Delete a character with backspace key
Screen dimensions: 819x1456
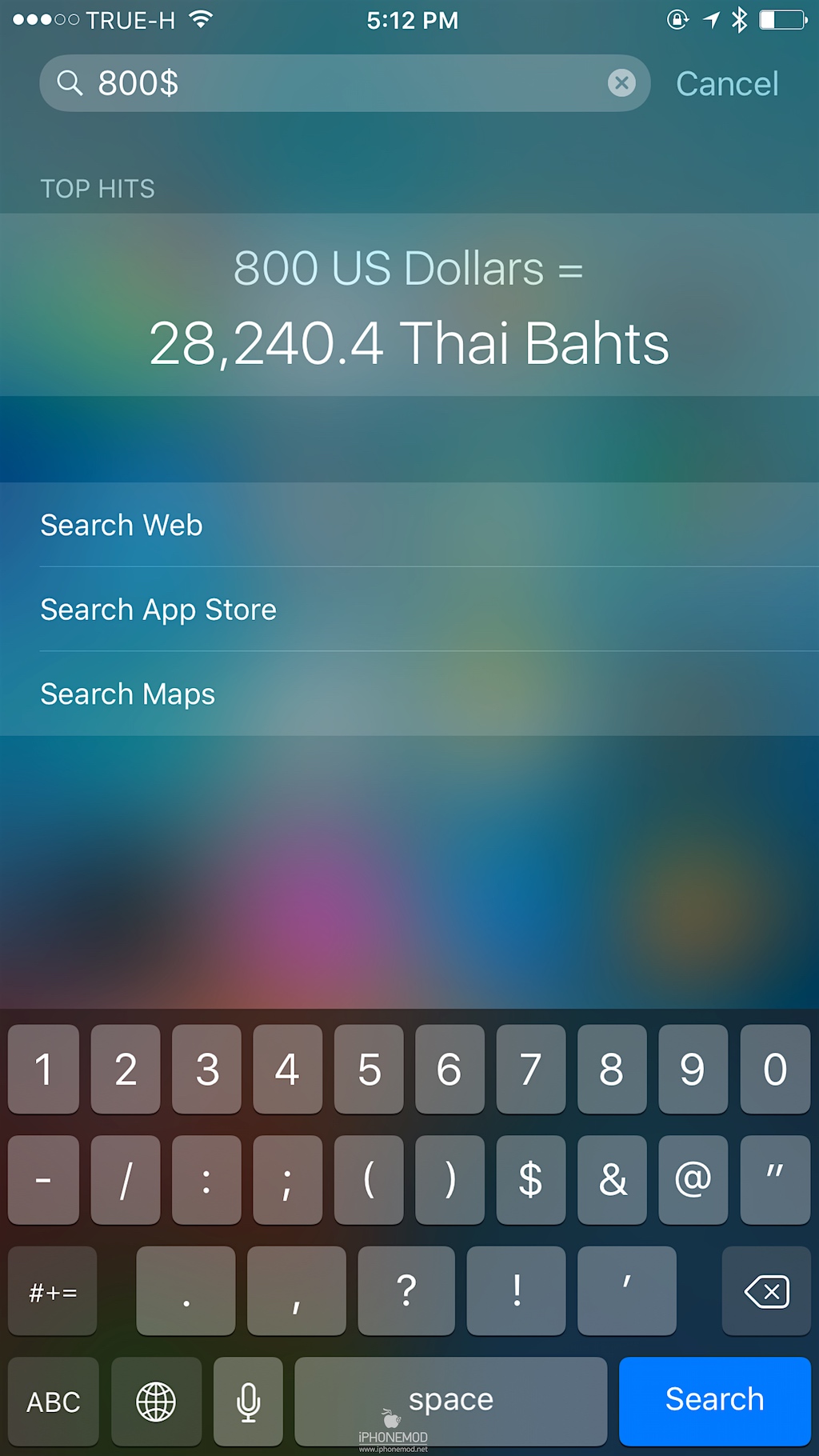766,1291
